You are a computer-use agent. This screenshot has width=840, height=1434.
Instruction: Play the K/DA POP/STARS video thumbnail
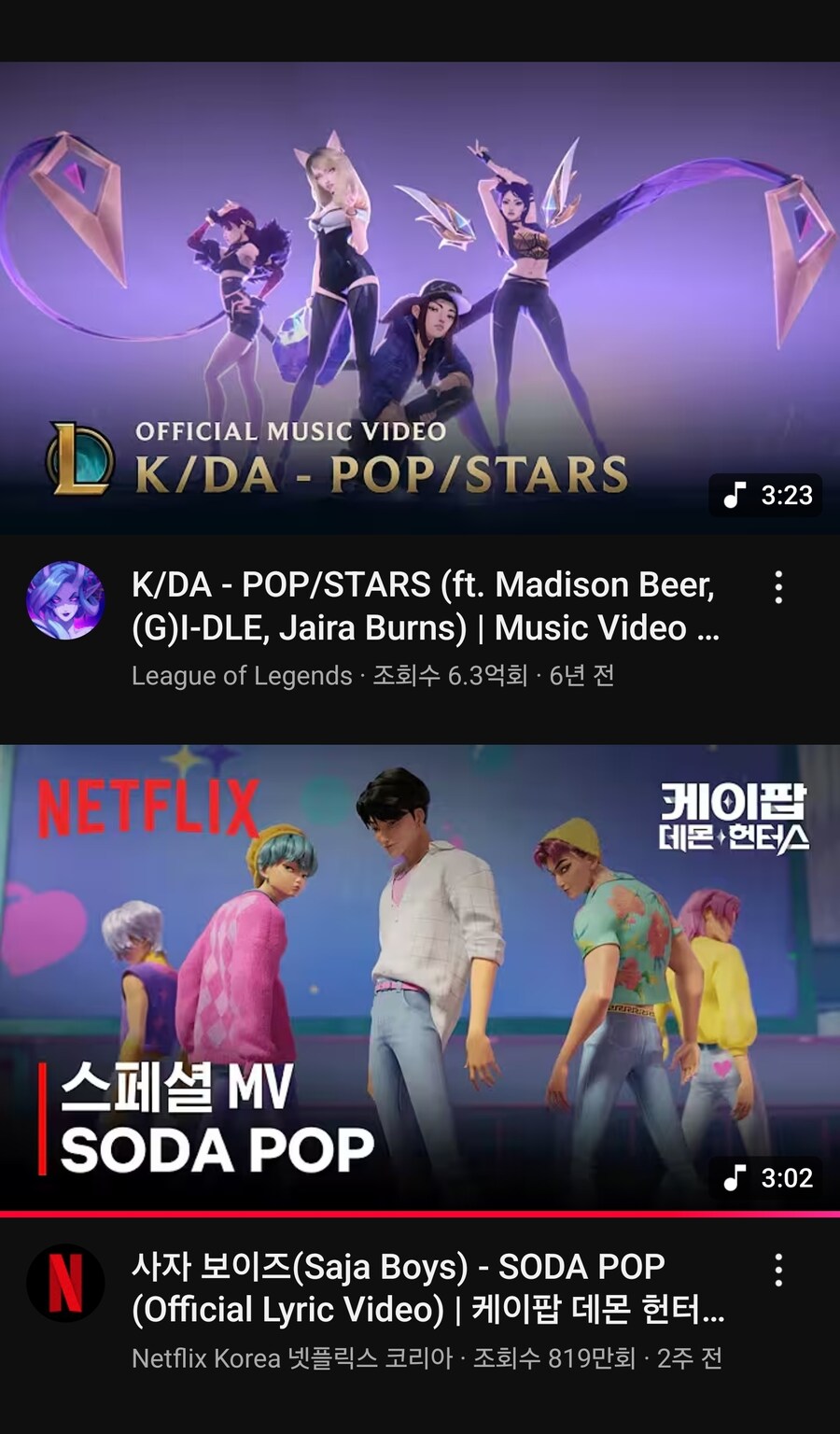click(420, 299)
